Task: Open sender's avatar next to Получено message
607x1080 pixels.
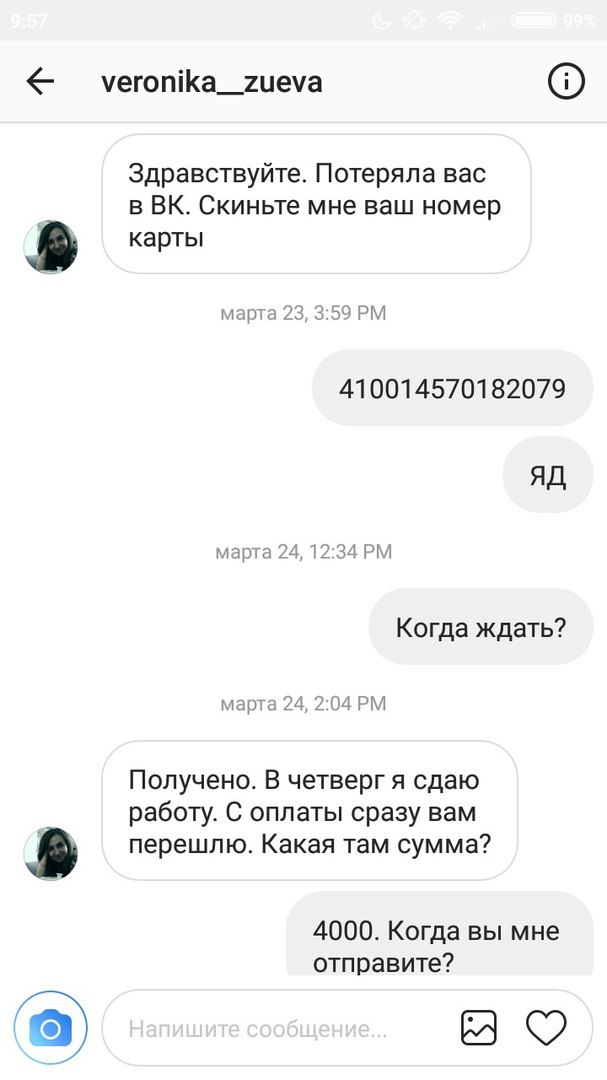Action: pyautogui.click(x=50, y=853)
